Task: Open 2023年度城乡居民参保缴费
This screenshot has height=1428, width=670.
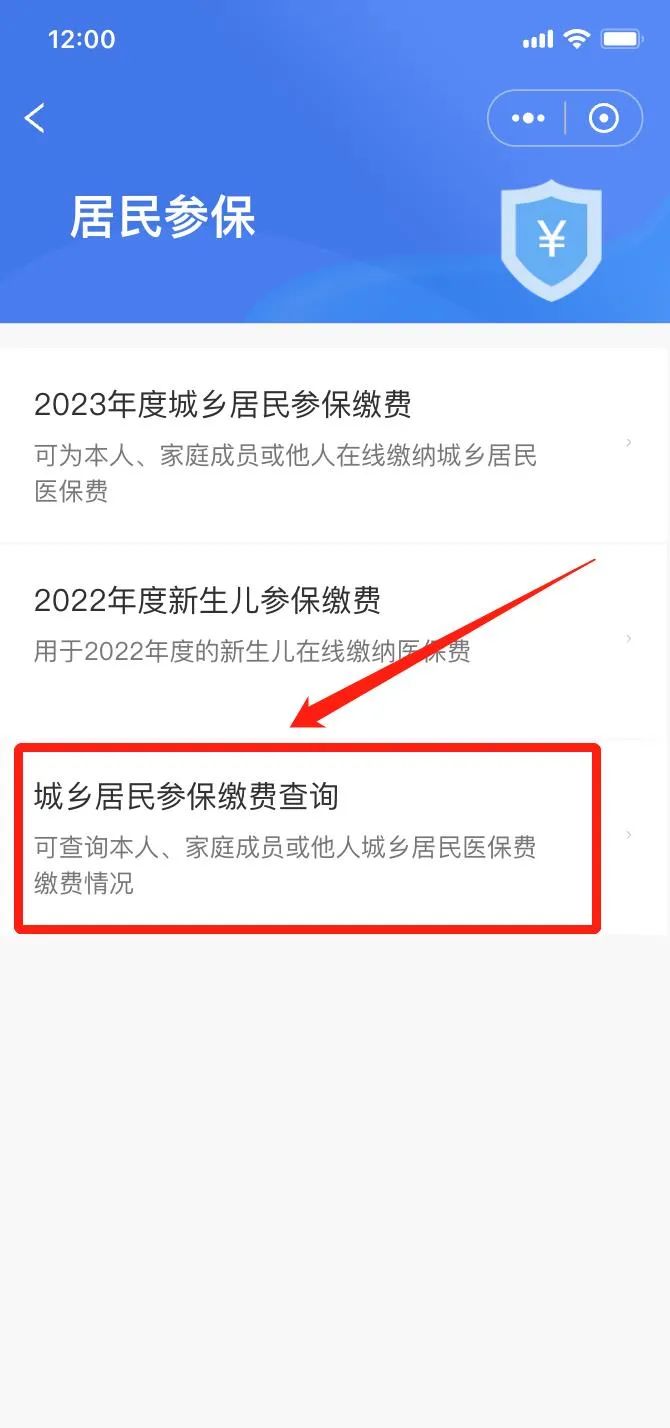Action: click(x=333, y=445)
